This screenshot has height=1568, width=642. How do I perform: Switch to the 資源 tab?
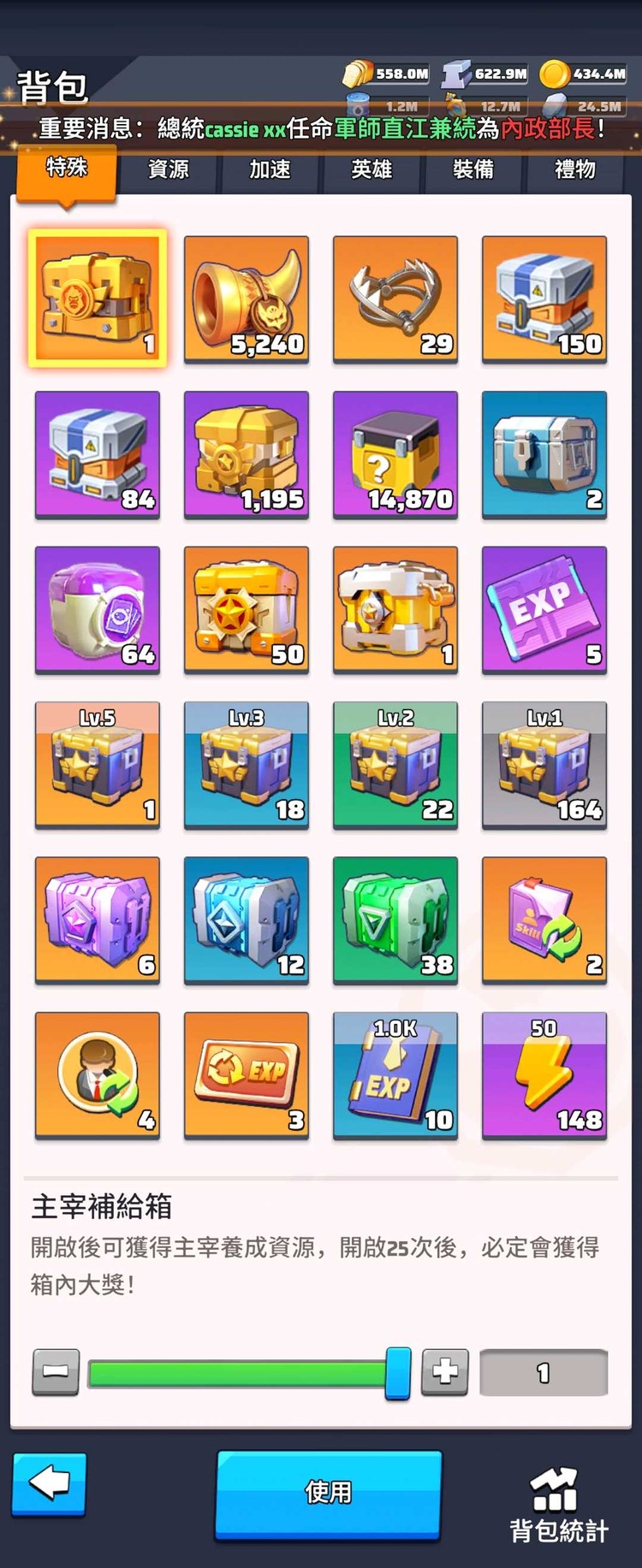[x=169, y=169]
